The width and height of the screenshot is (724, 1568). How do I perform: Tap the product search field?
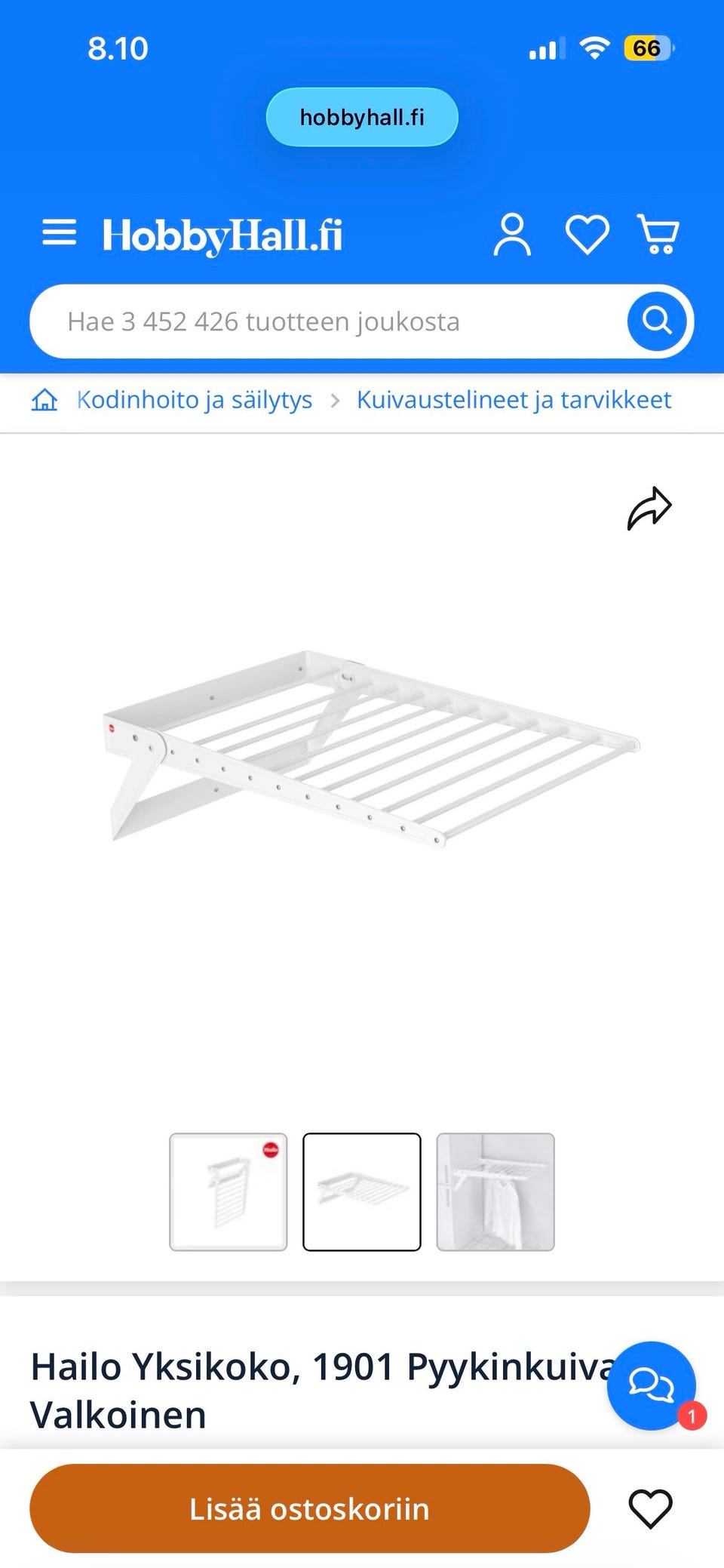click(x=324, y=321)
